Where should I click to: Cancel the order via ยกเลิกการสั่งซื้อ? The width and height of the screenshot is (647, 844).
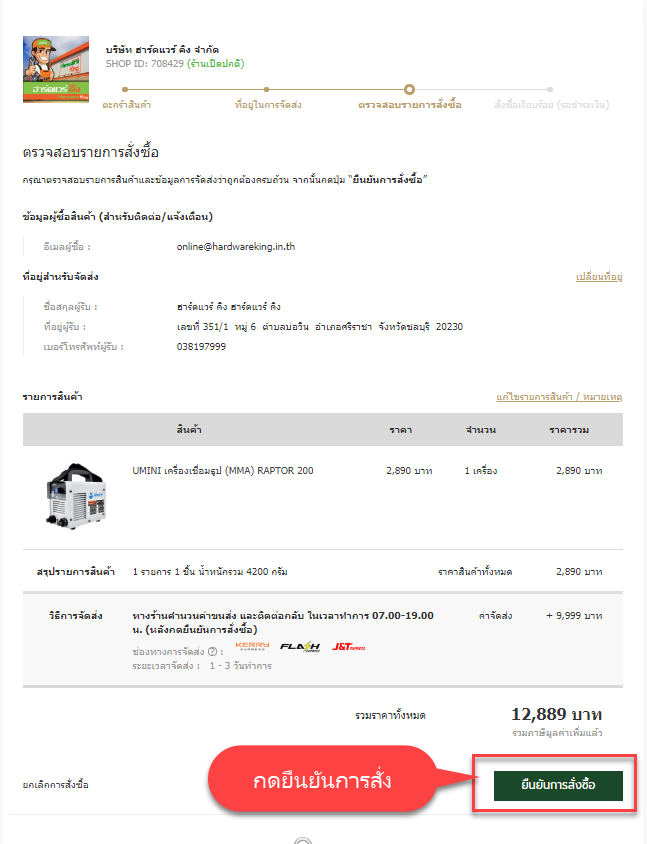click(55, 785)
